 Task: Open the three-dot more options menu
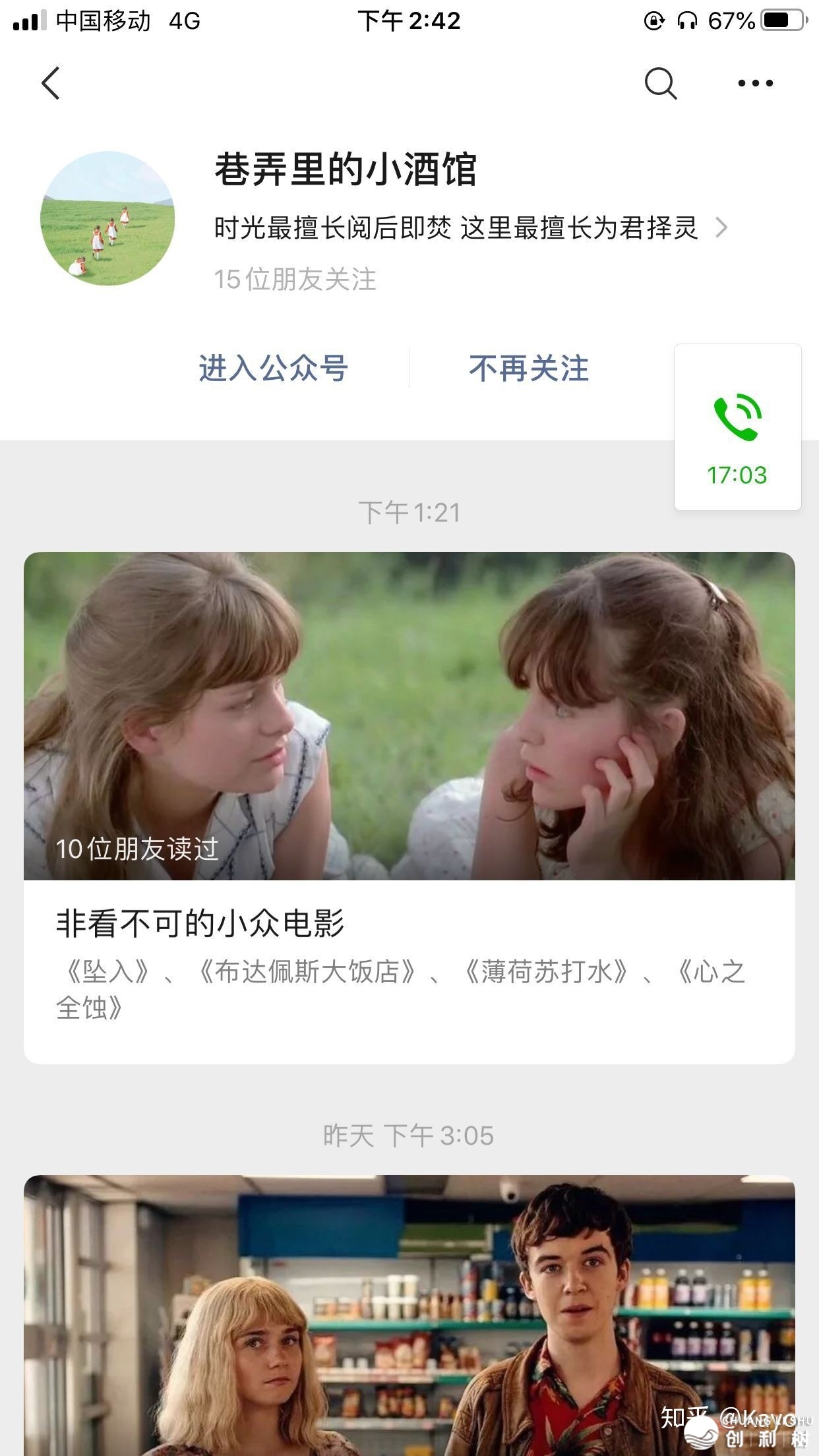pos(755,83)
